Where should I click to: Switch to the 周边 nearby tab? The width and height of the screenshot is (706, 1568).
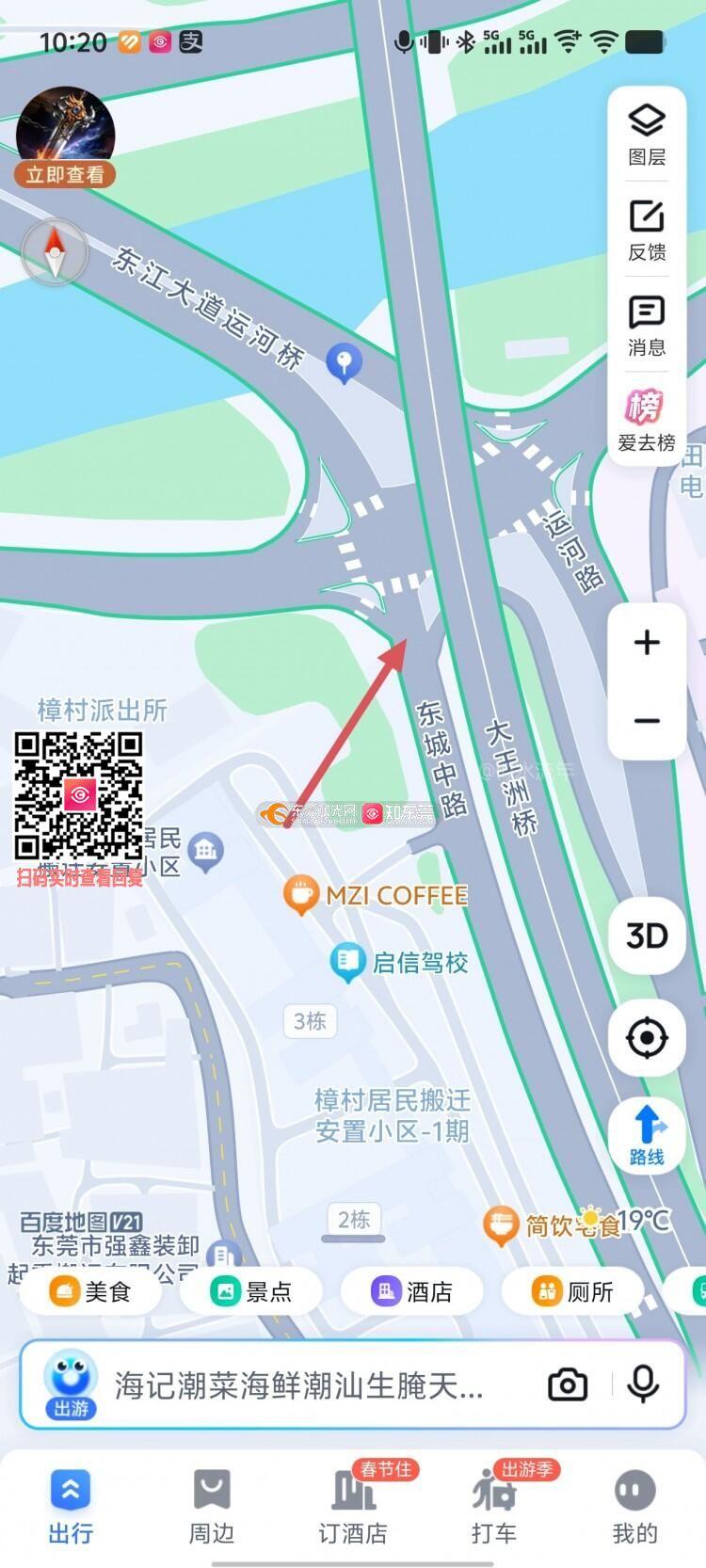point(212,1508)
